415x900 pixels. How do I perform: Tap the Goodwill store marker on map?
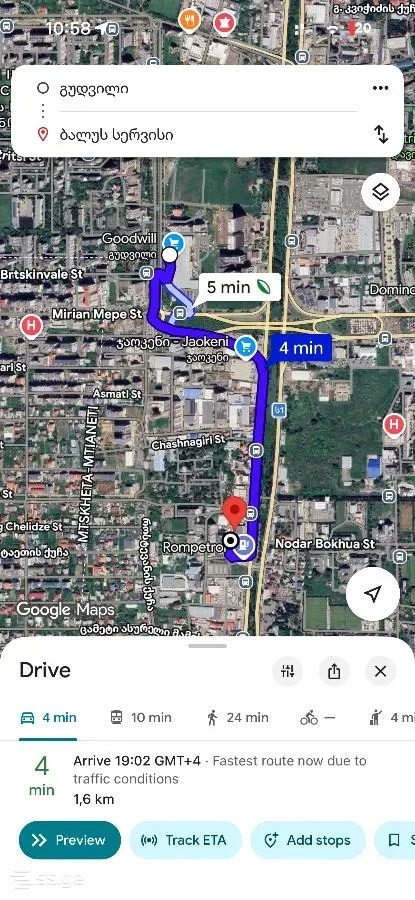[174, 243]
